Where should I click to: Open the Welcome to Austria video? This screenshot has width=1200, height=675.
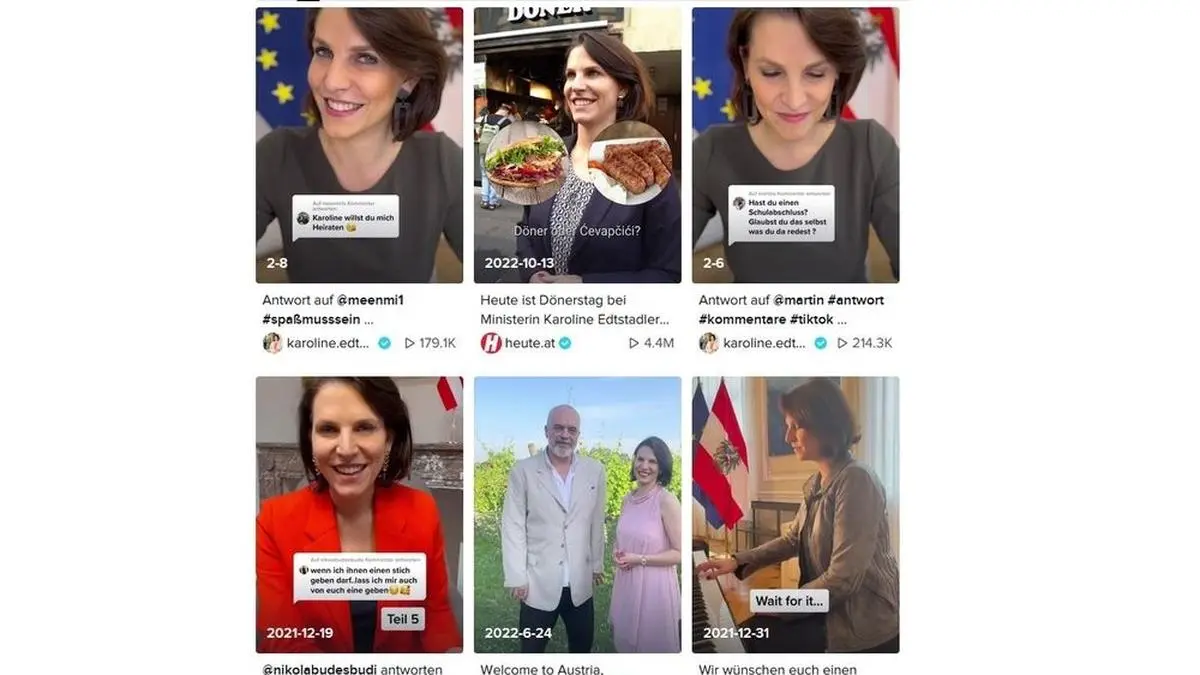[577, 514]
